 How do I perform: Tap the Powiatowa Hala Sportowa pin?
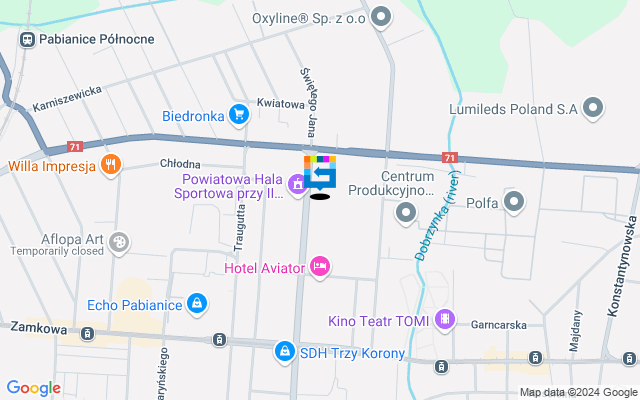pos(297,185)
